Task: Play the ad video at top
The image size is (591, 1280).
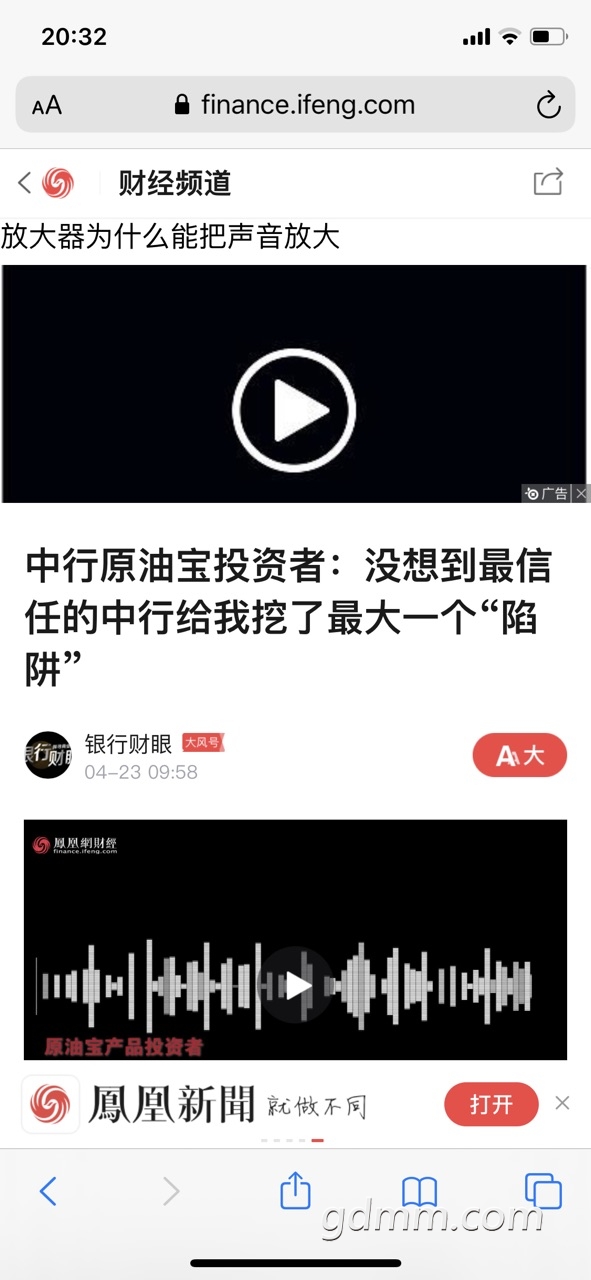Action: point(294,409)
